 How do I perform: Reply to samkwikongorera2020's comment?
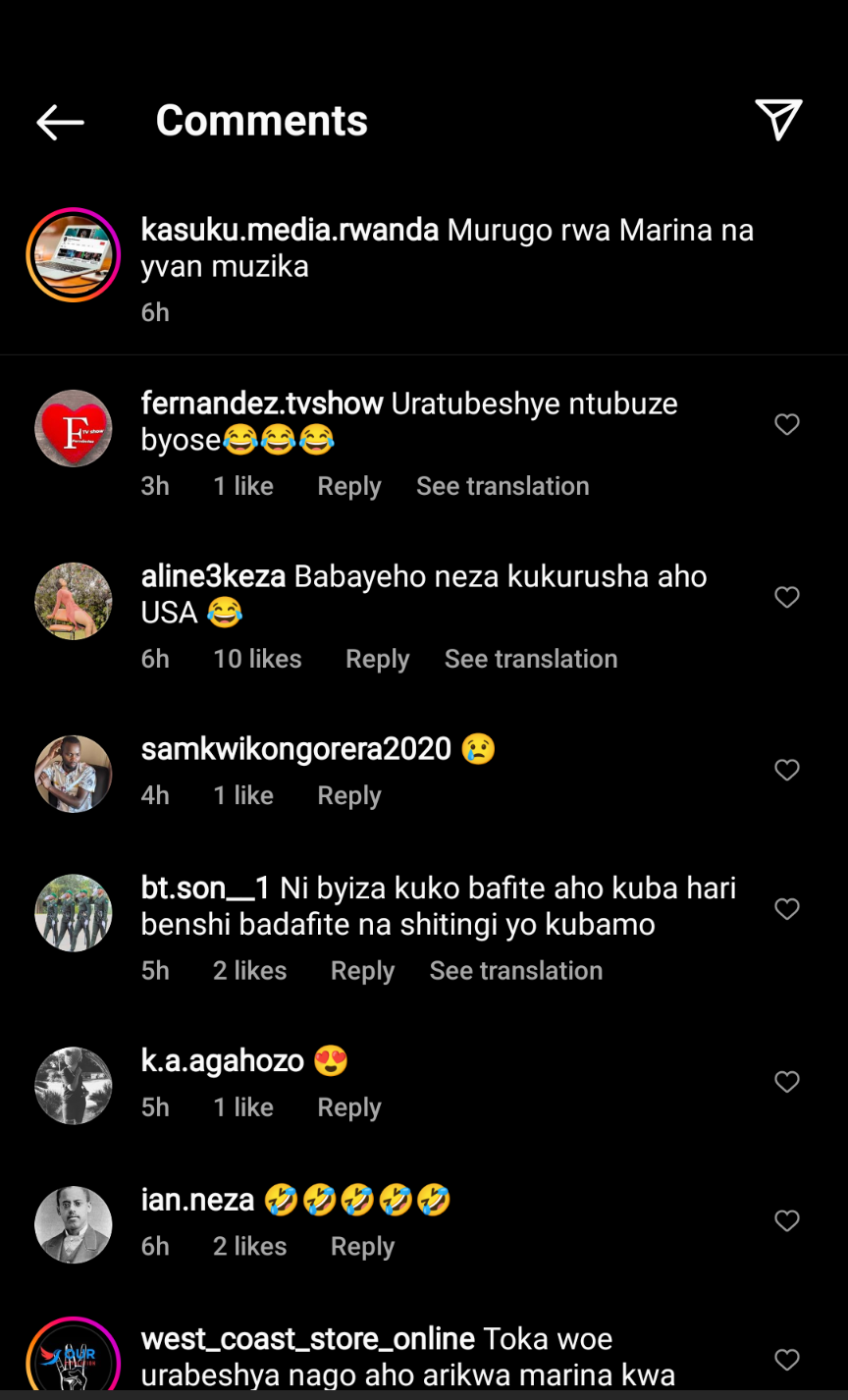pos(348,795)
